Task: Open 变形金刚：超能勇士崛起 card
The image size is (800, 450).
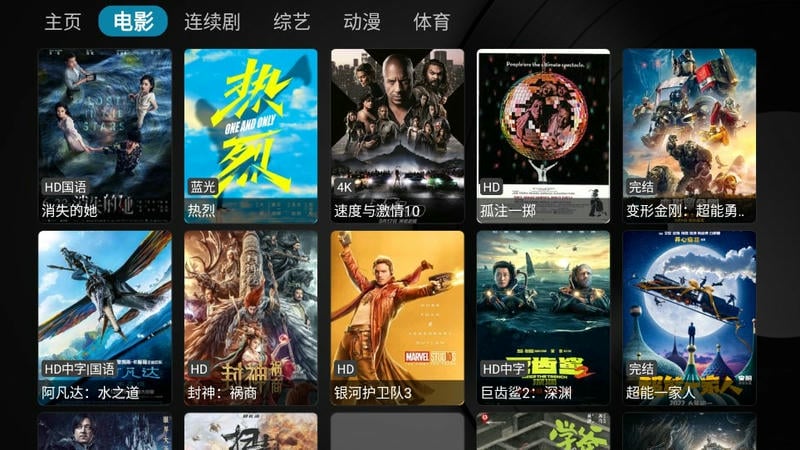Action: click(x=689, y=135)
